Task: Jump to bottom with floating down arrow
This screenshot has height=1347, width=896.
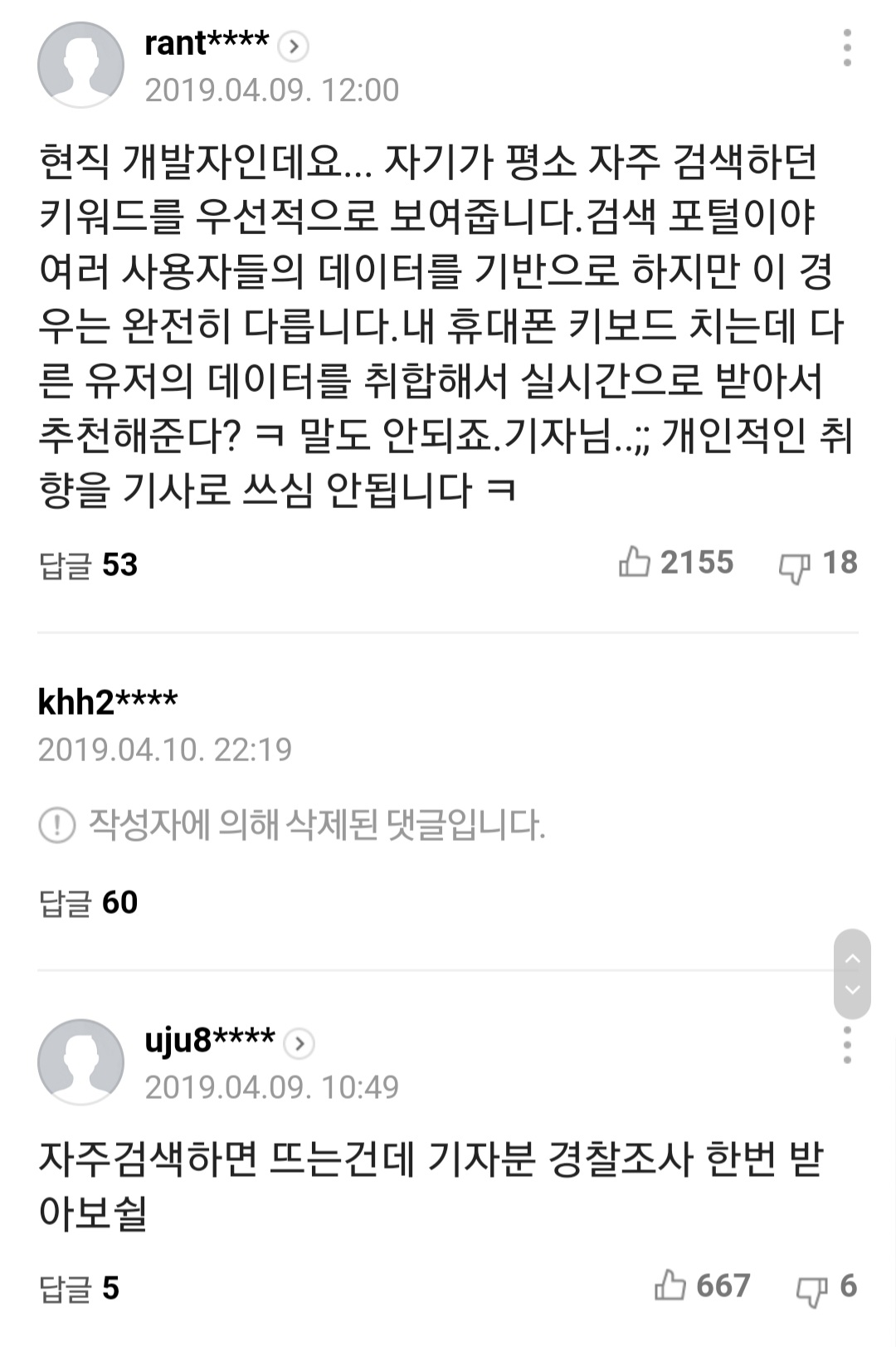Action: [x=852, y=991]
